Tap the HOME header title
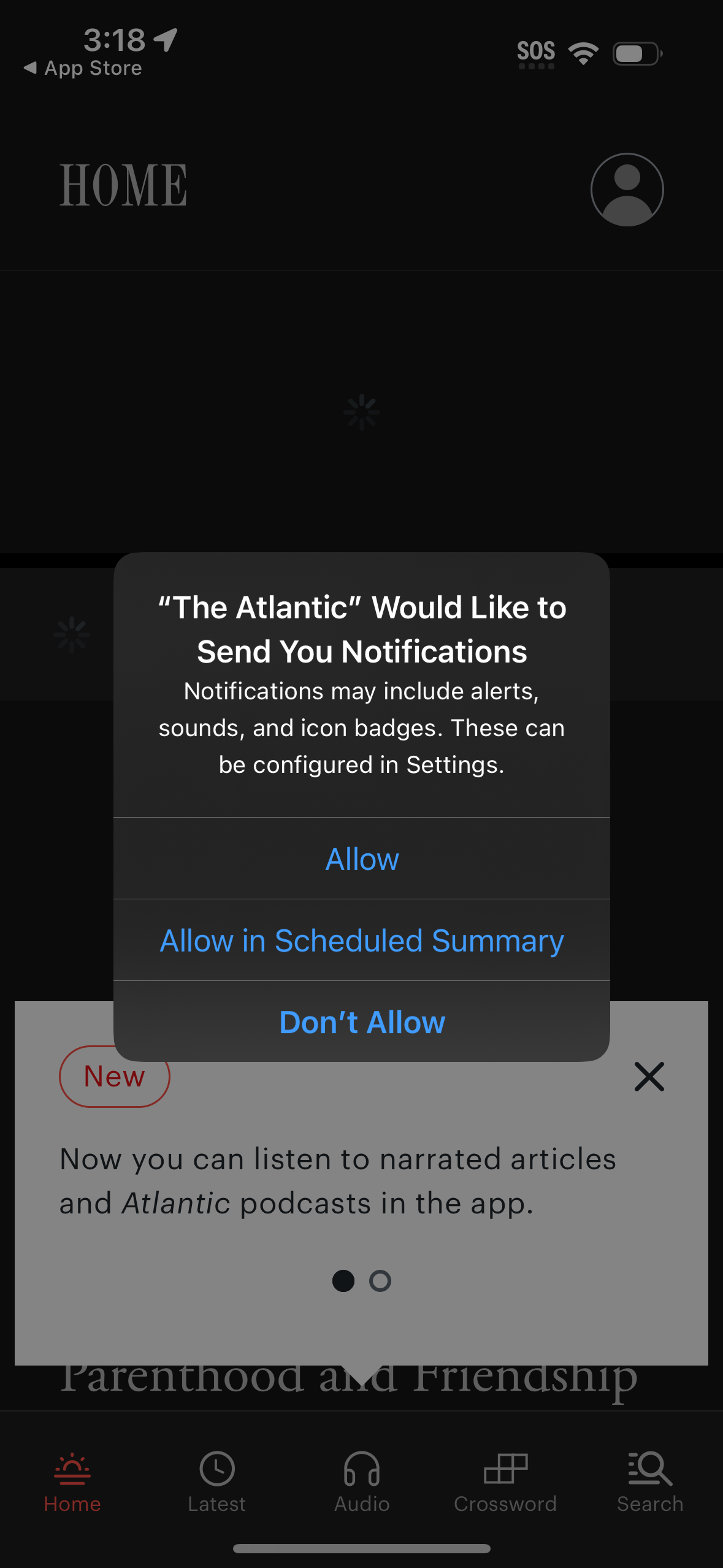The image size is (723, 1568). [123, 184]
